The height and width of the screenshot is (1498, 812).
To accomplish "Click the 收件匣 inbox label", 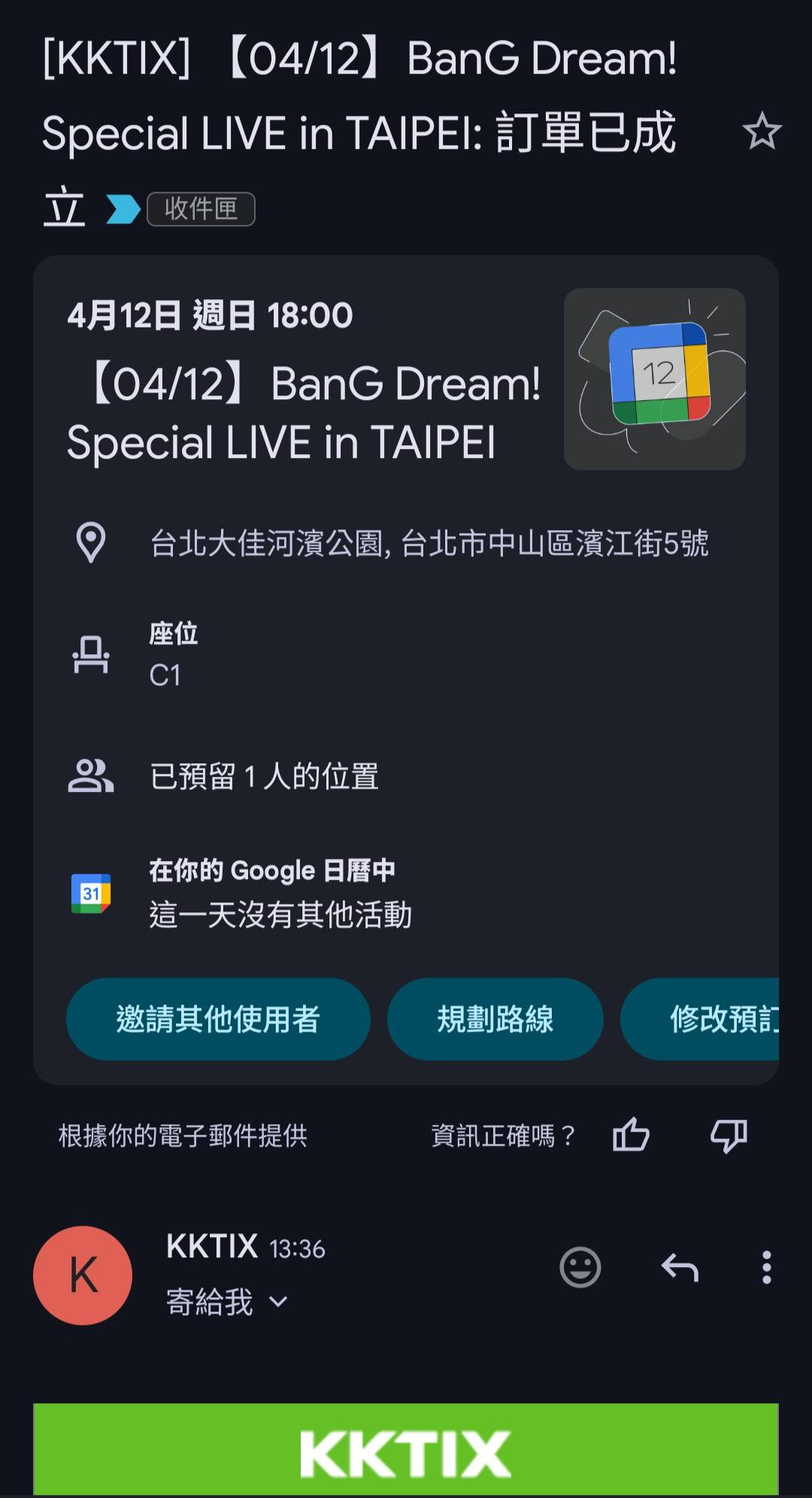I will pos(200,210).
